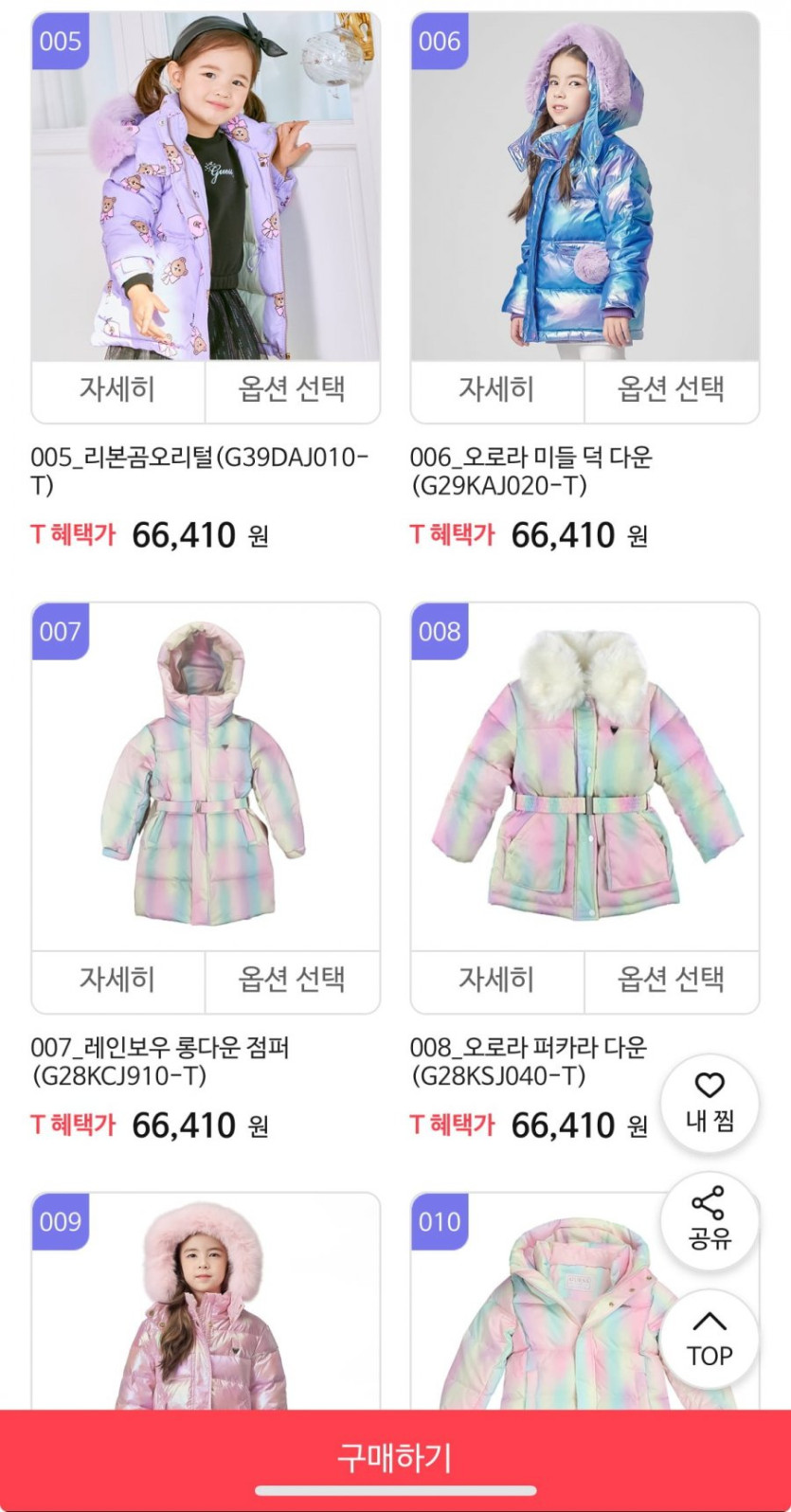
Task: View the 007 rainbow long down jacket image
Action: [x=206, y=779]
